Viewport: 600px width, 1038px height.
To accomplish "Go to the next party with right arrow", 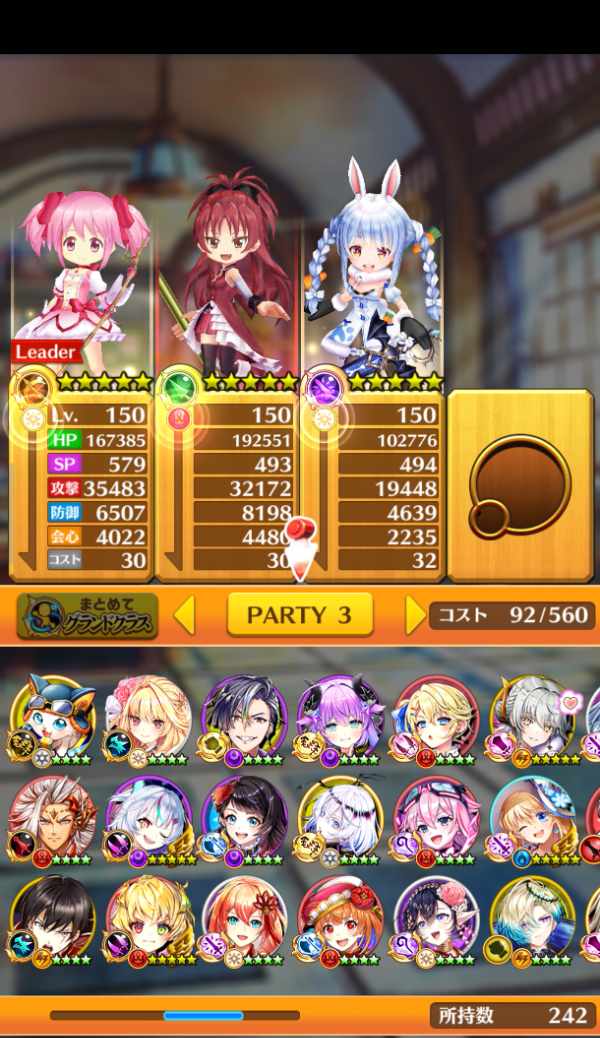I will (x=415, y=615).
